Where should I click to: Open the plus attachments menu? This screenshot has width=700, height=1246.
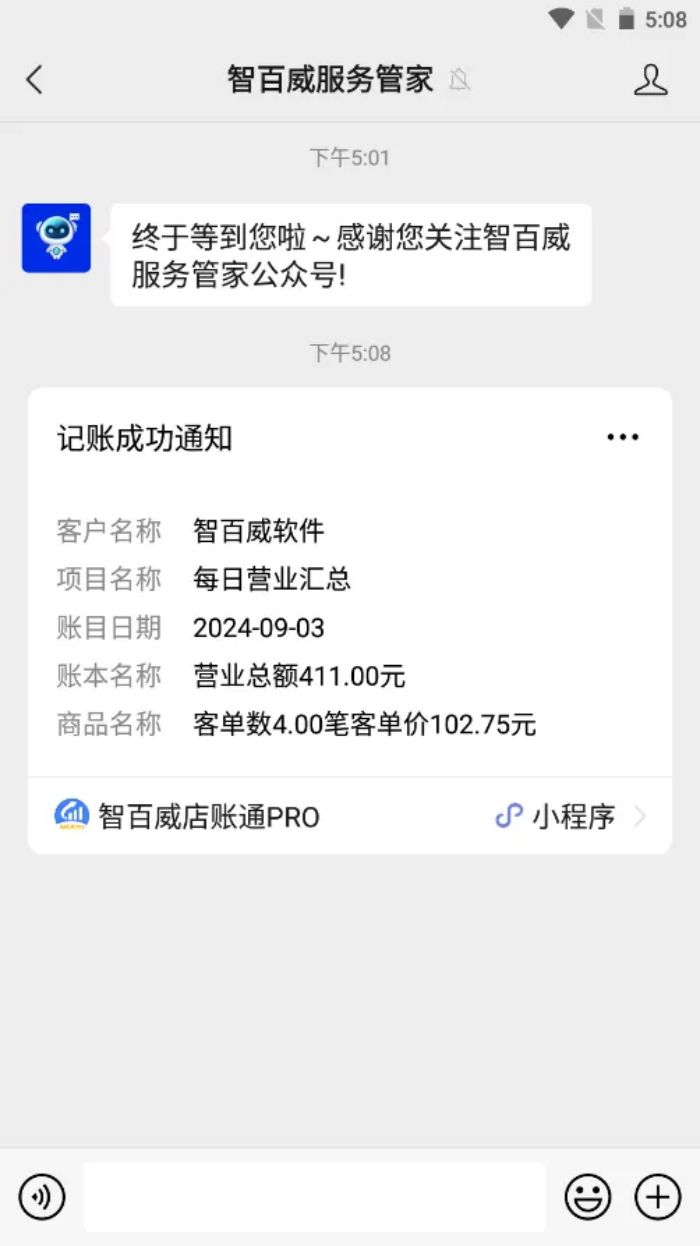pyautogui.click(x=658, y=1197)
